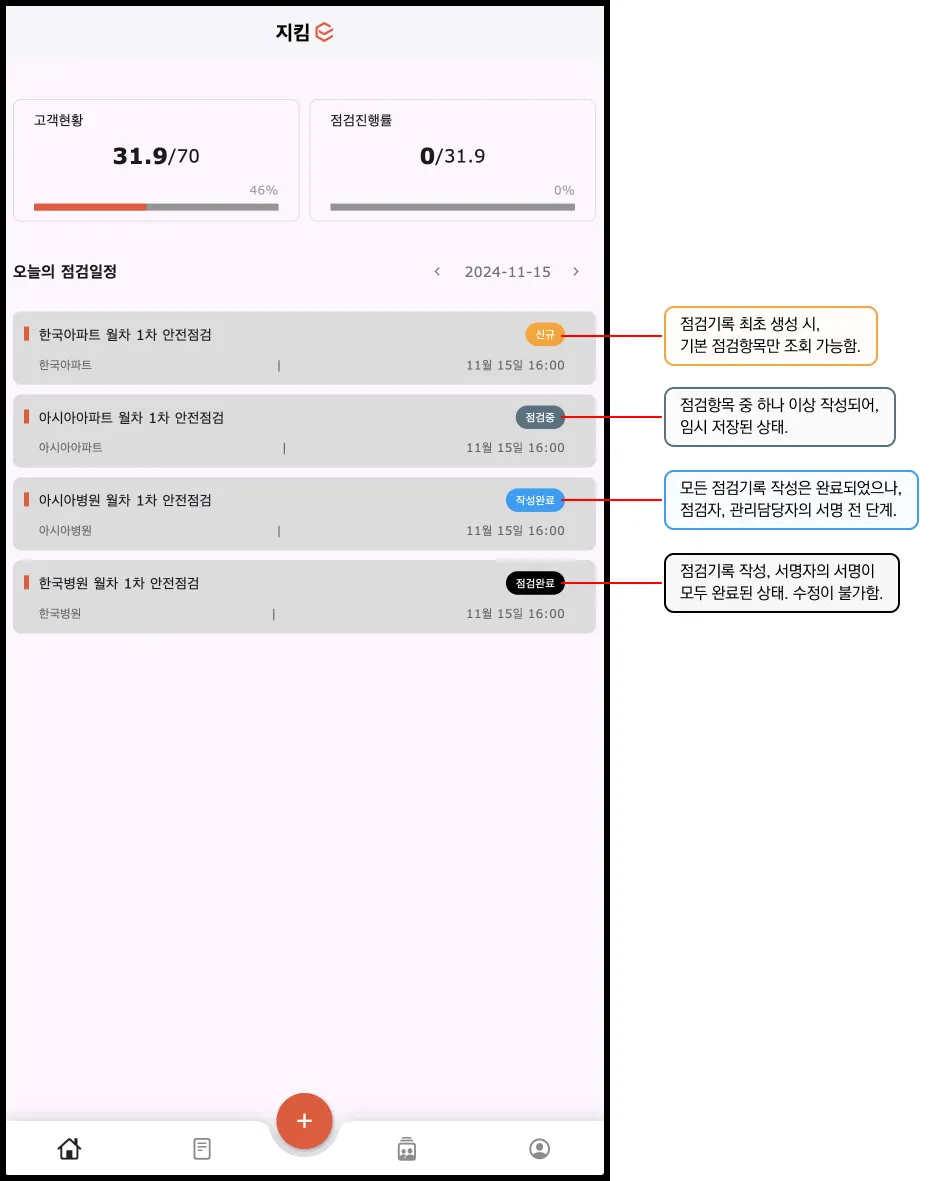Open 아시아아파트 월차 1차 안전점검 card
This screenshot has width=936, height=1181.
pos(304,431)
